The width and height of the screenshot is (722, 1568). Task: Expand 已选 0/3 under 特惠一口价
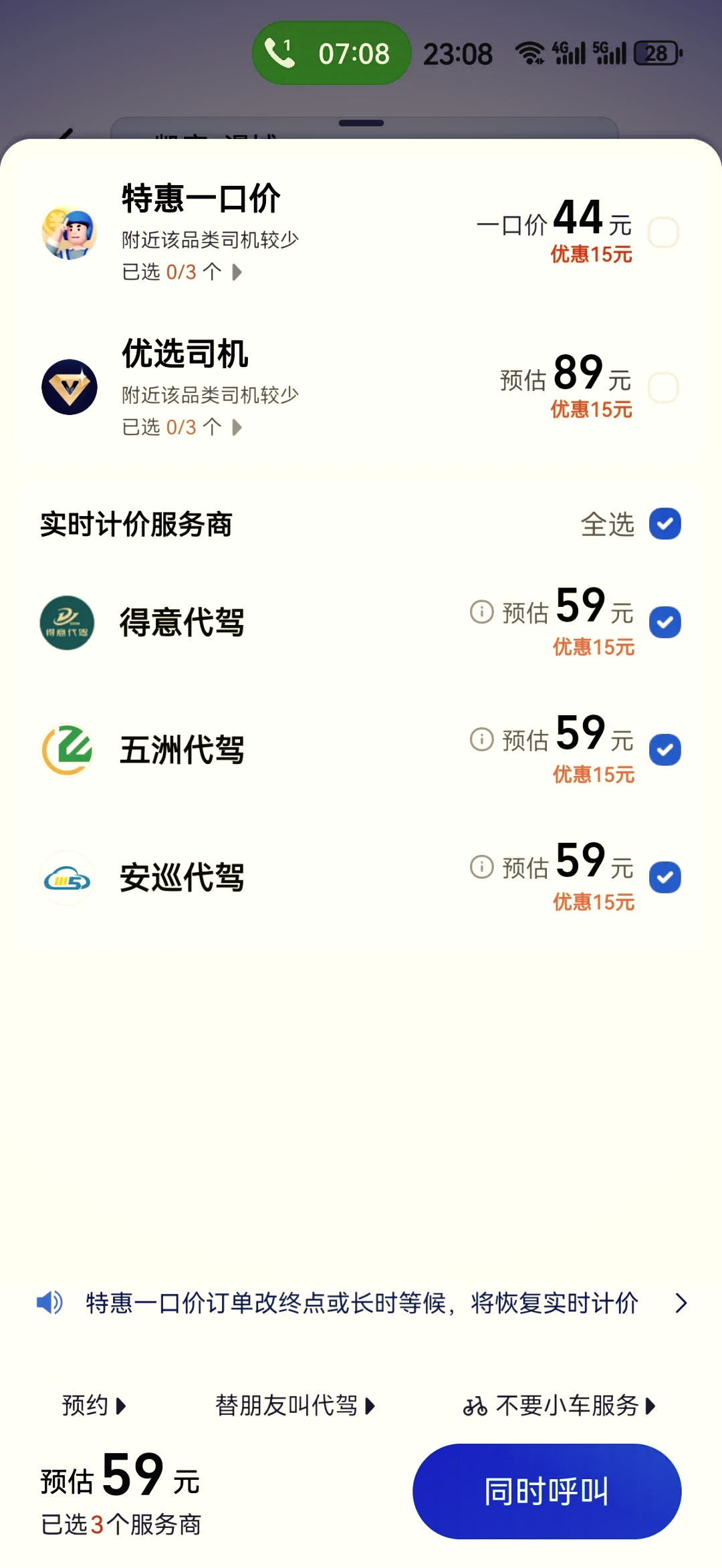179,272
